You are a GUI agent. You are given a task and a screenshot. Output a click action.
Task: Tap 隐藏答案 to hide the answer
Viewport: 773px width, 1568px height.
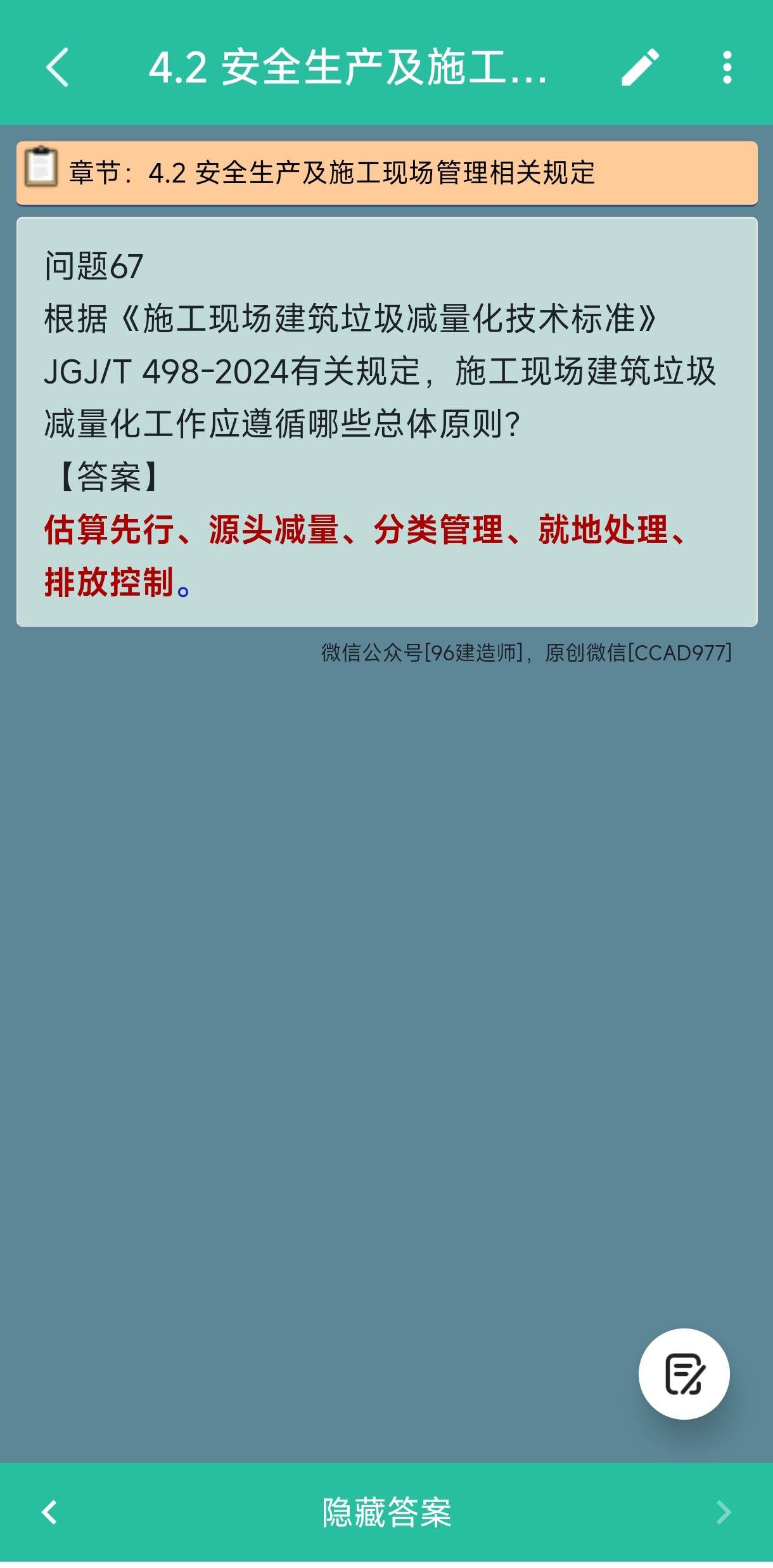386,1512
